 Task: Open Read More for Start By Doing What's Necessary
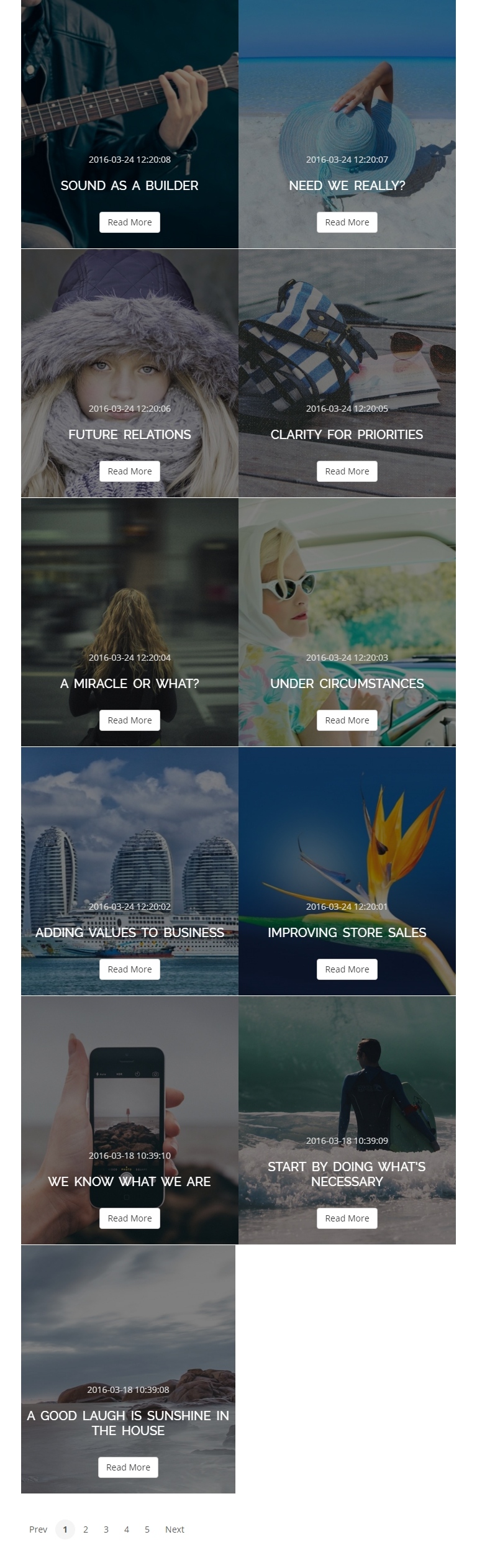[347, 1218]
